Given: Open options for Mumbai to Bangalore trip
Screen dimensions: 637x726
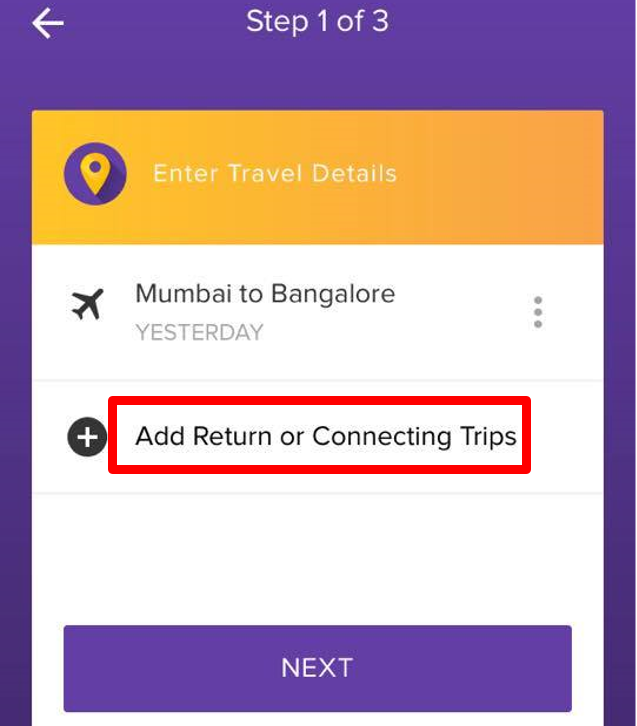Looking at the screenshot, I should click(538, 312).
